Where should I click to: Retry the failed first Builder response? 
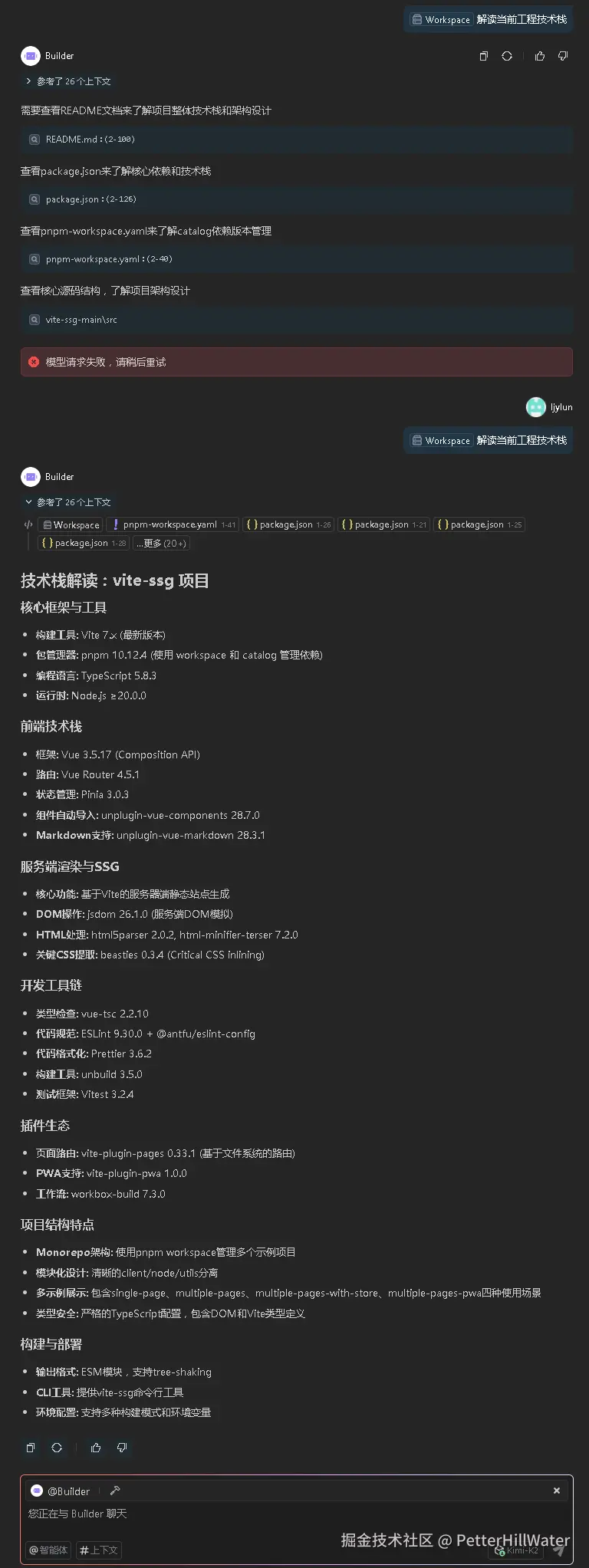tap(507, 56)
